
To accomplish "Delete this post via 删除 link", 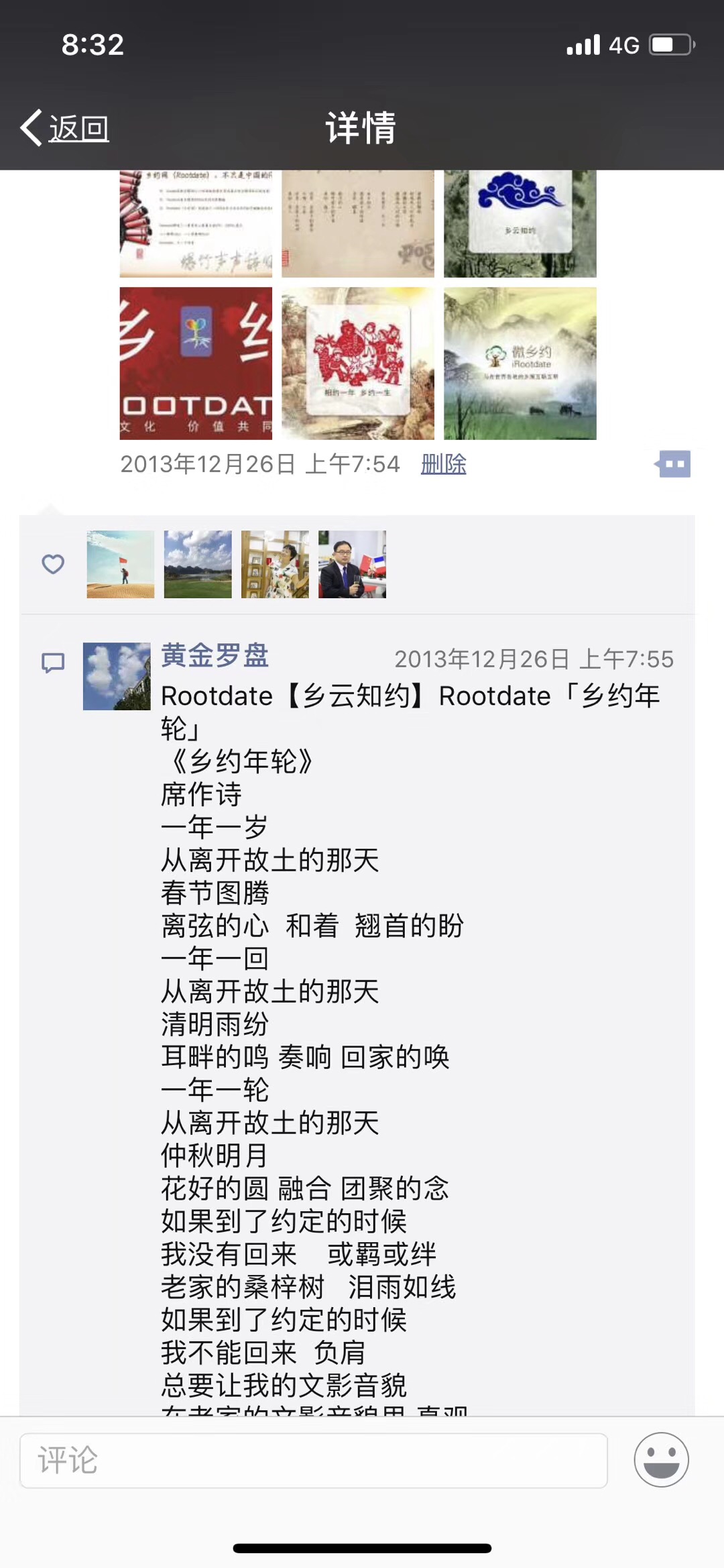I will 443,464.
